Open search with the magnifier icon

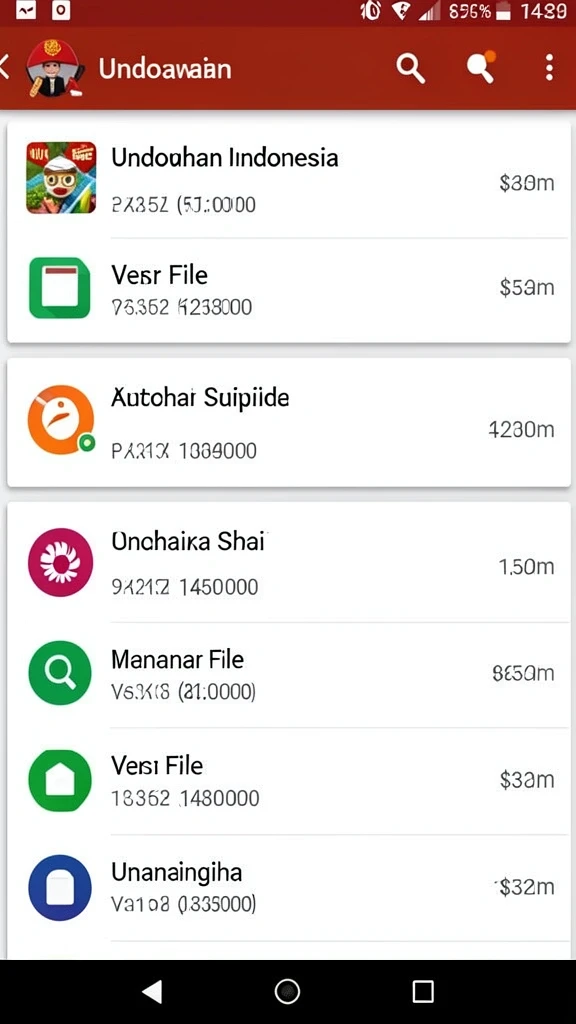tap(411, 68)
